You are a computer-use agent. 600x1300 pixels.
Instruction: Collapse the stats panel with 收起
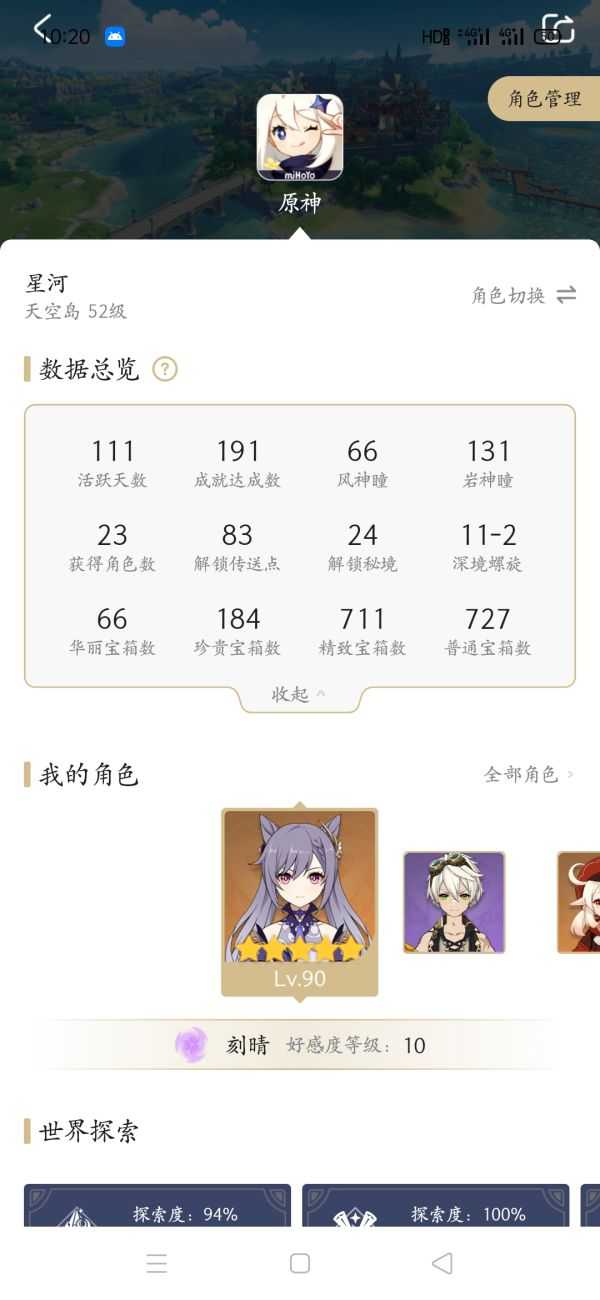coord(299,694)
